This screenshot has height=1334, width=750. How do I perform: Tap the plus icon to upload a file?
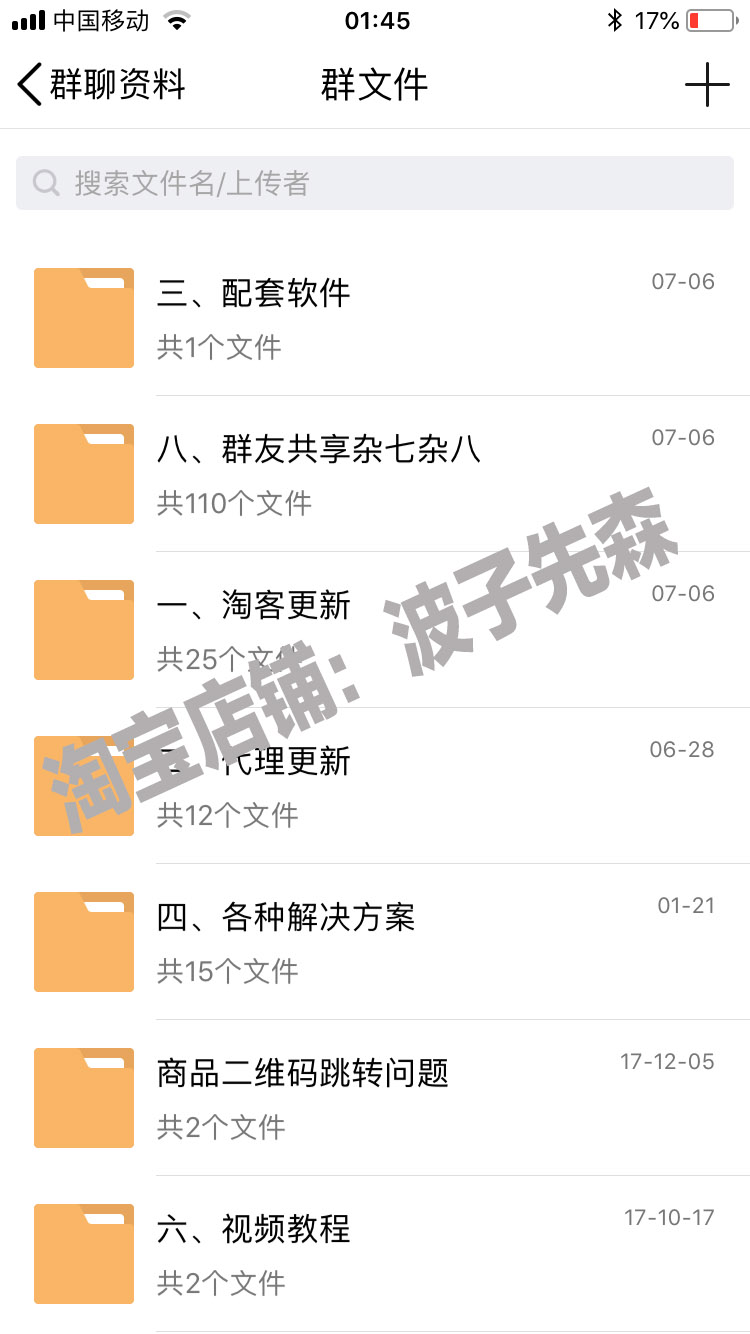[x=707, y=85]
